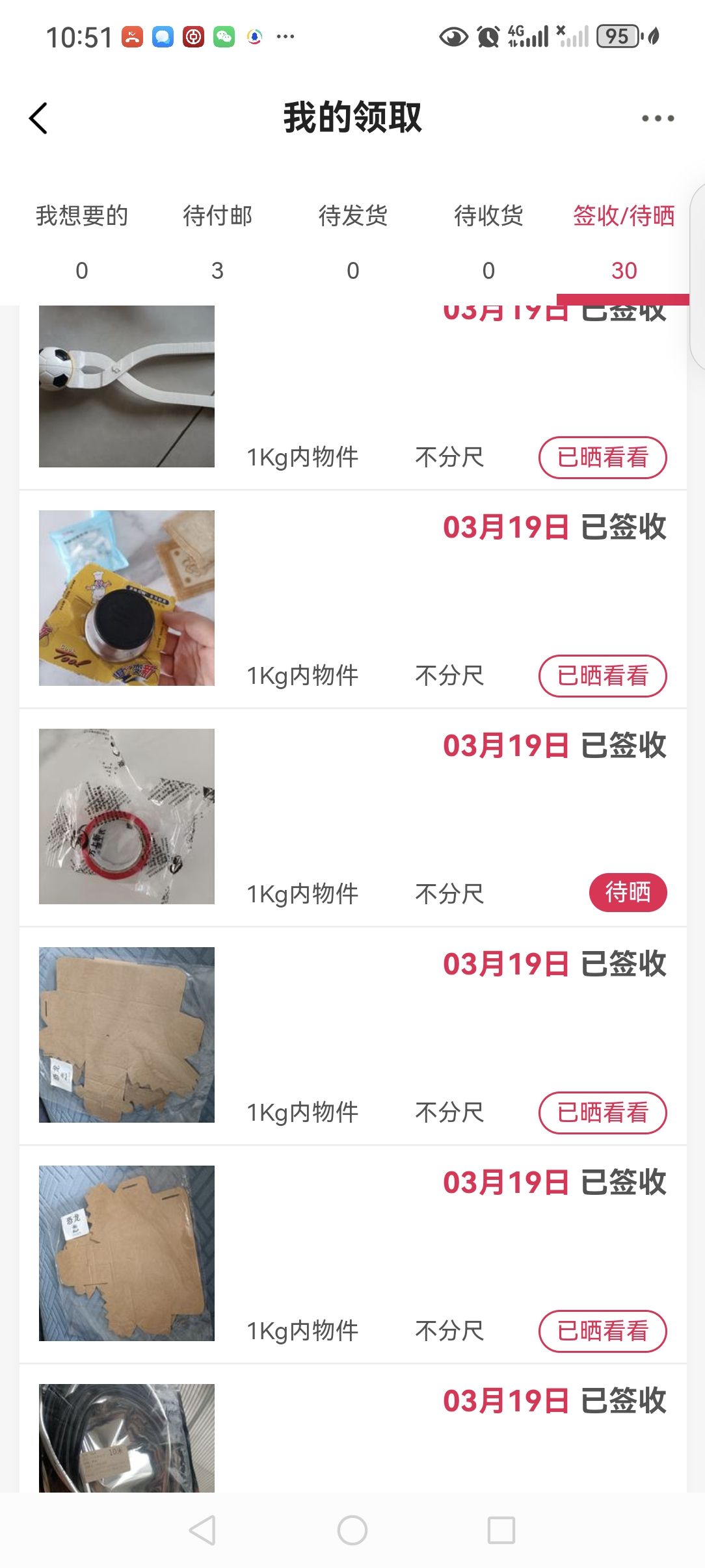Switch to the 待发货 tab

352,241
